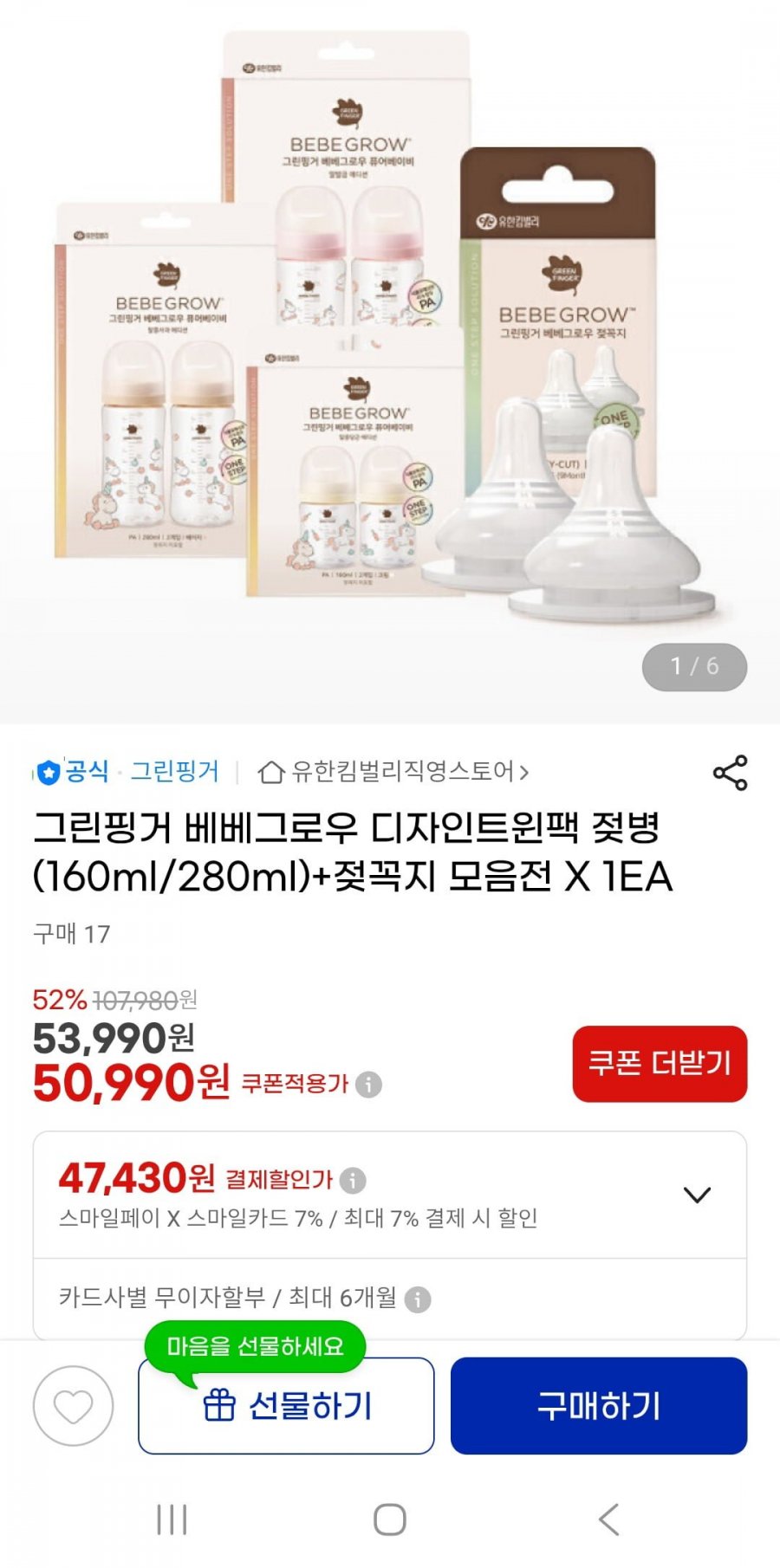This screenshot has height=1568, width=780.
Task: Go to the system home screen
Action: 390,1520
